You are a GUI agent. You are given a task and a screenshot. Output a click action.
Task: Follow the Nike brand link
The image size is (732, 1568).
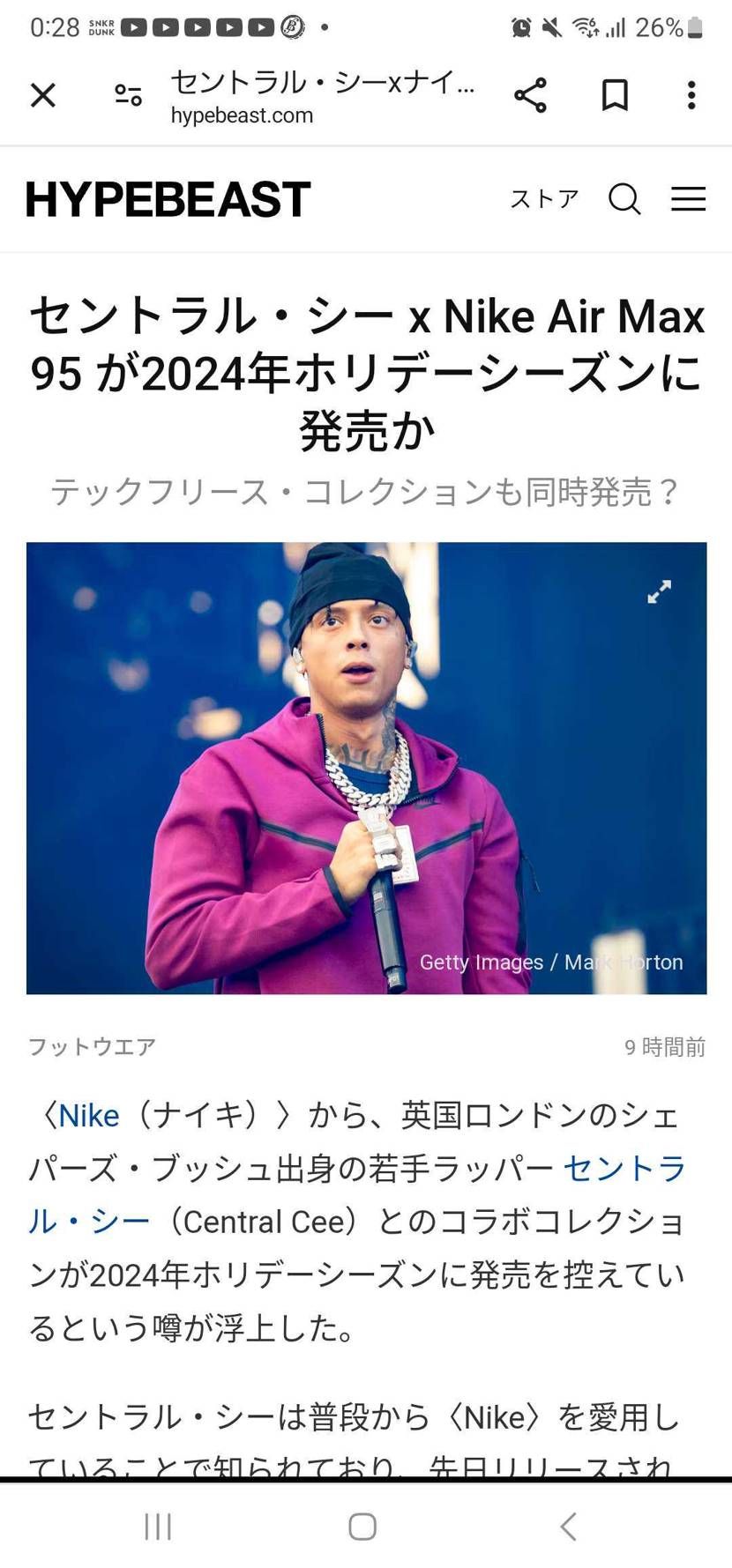[x=88, y=1116]
